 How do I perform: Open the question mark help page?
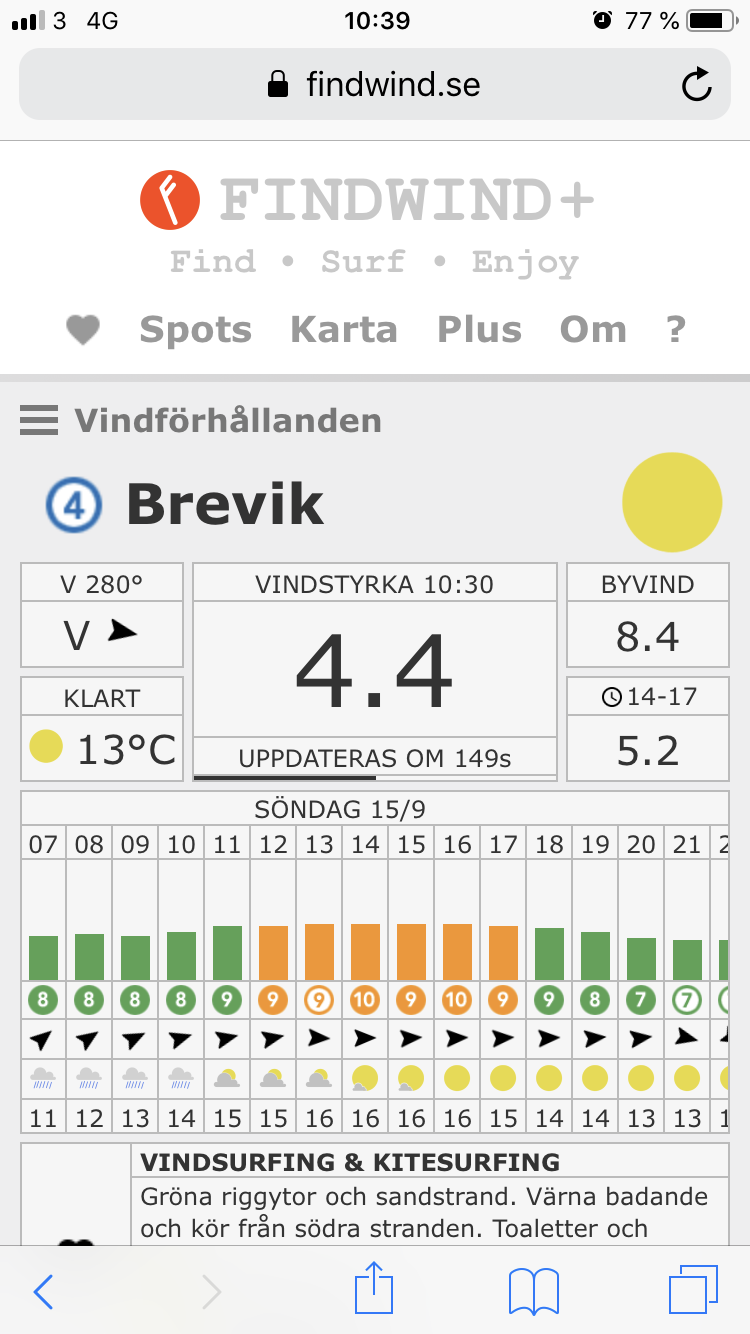677,330
